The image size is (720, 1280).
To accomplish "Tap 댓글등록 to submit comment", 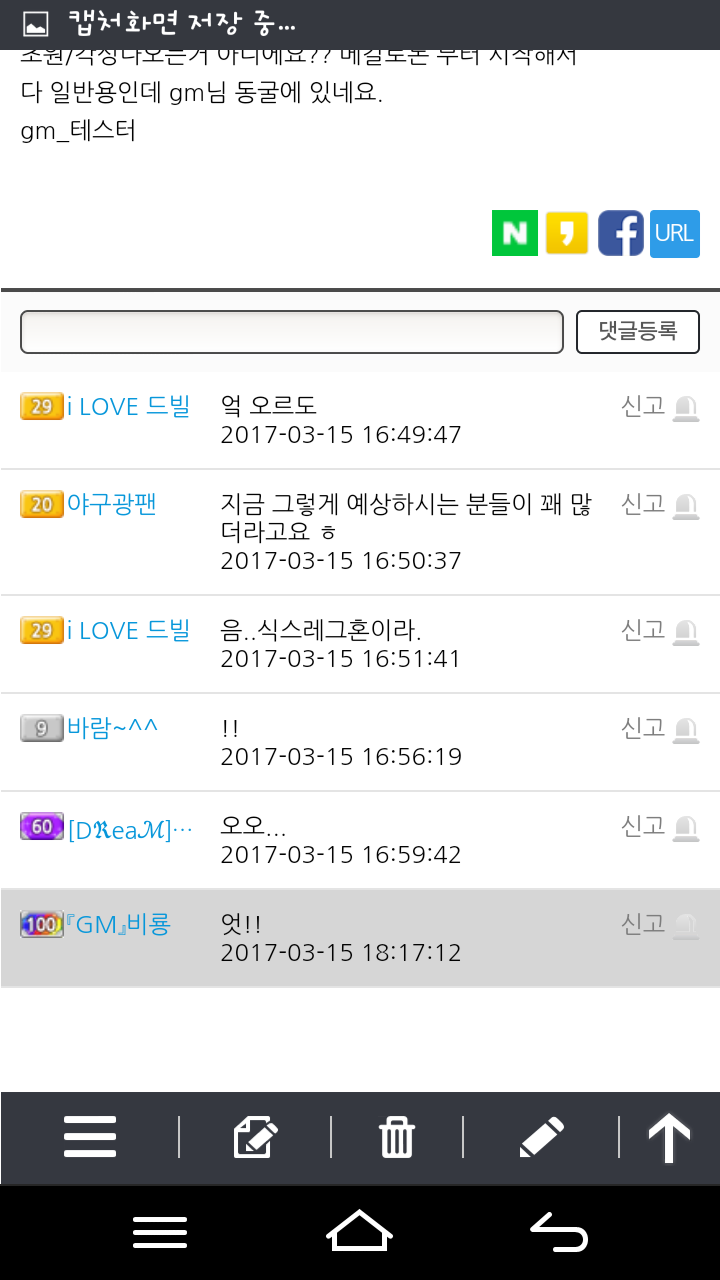I will tap(638, 332).
